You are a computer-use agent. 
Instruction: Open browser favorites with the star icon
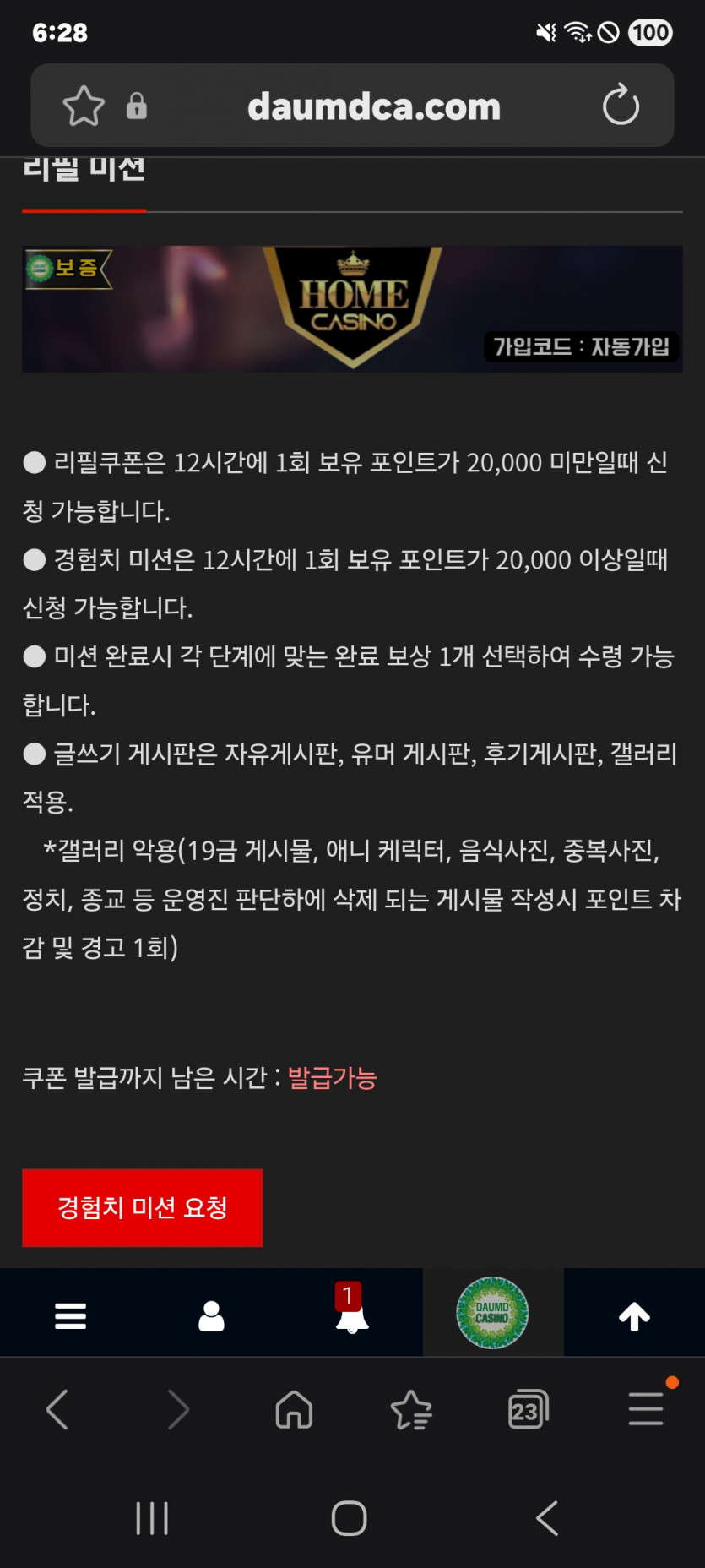coord(411,1410)
